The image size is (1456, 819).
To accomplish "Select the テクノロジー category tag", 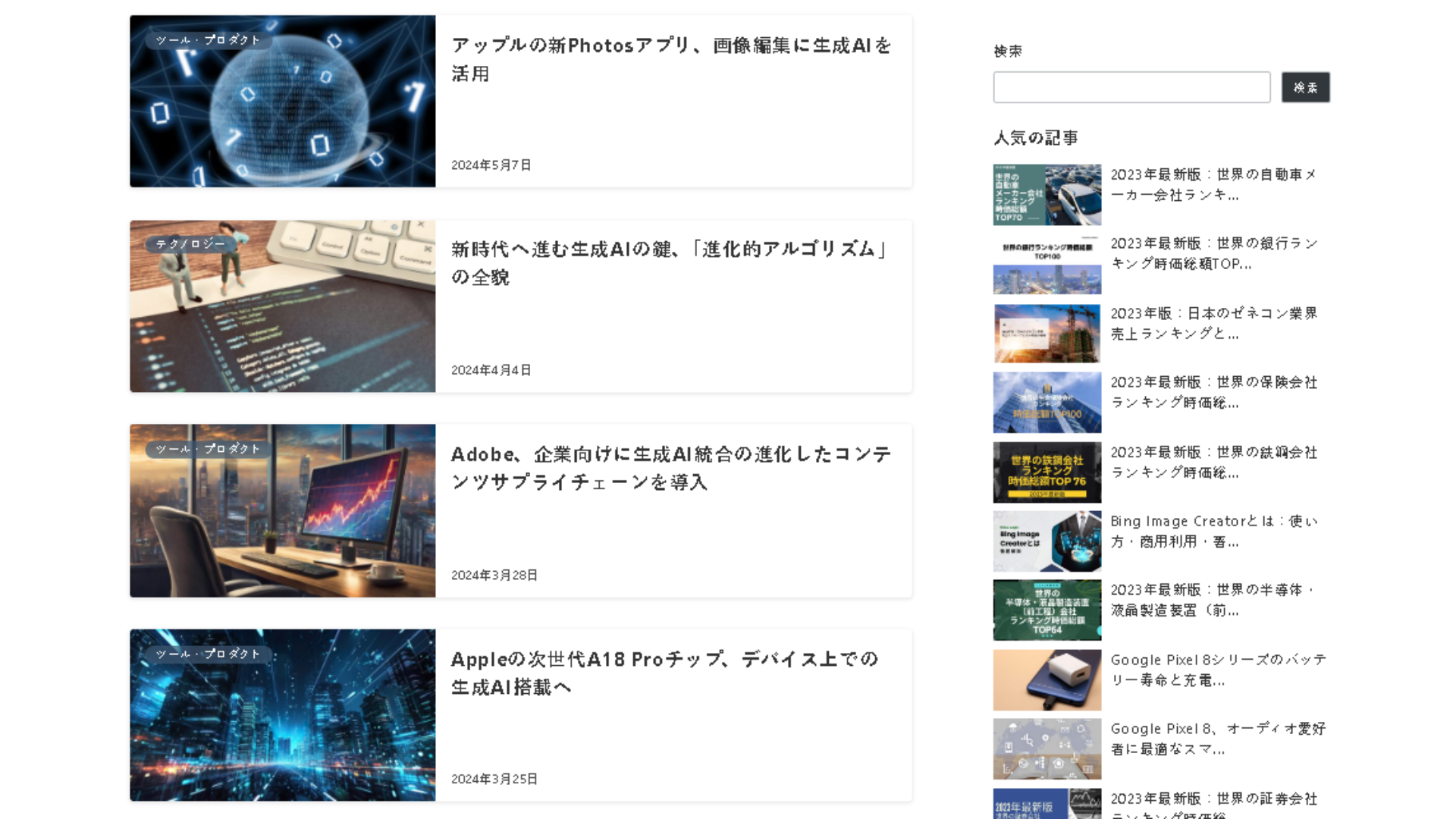I will pos(190,244).
